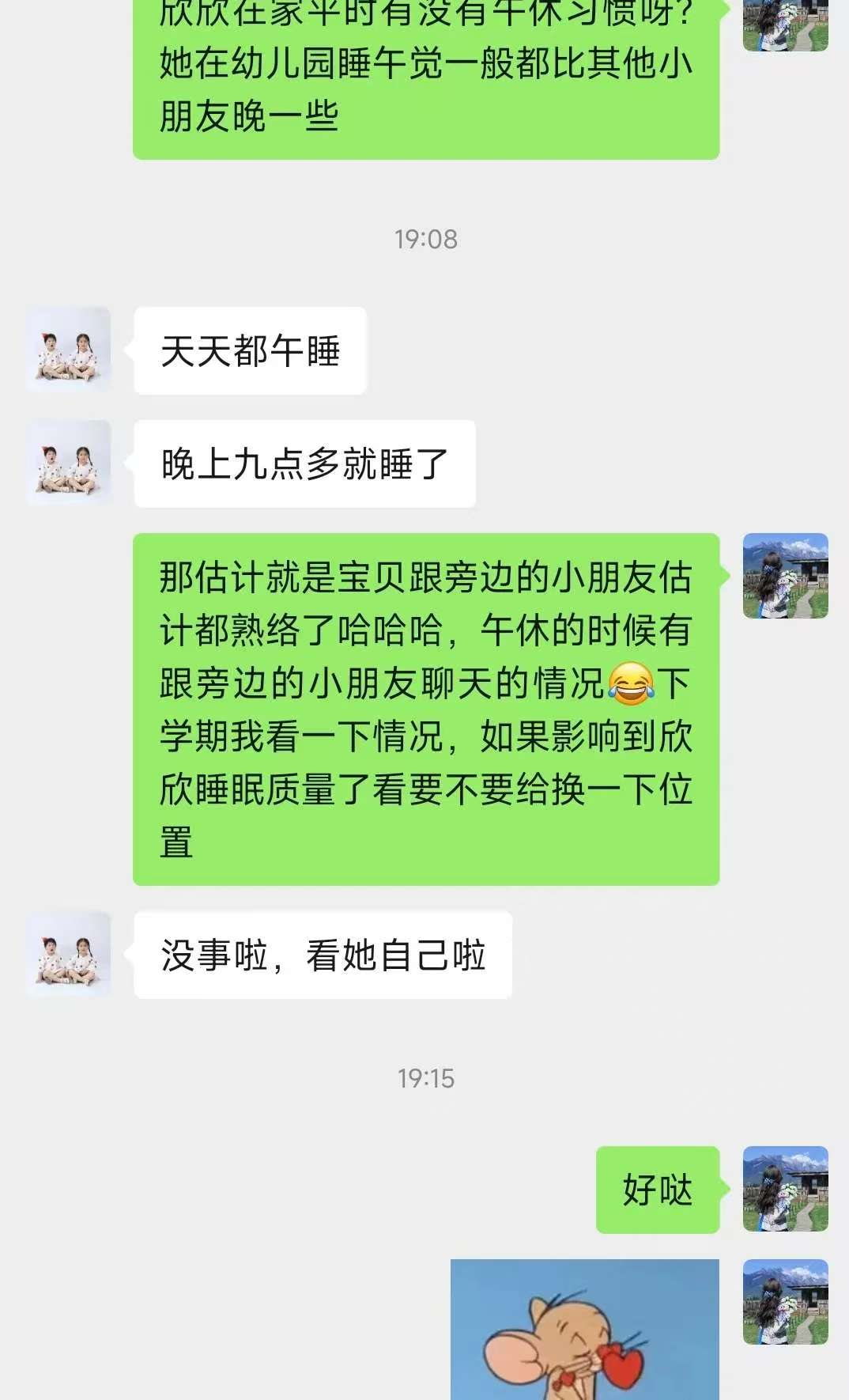Tap the sender avatar beside the 好哒 message

coord(785,1189)
